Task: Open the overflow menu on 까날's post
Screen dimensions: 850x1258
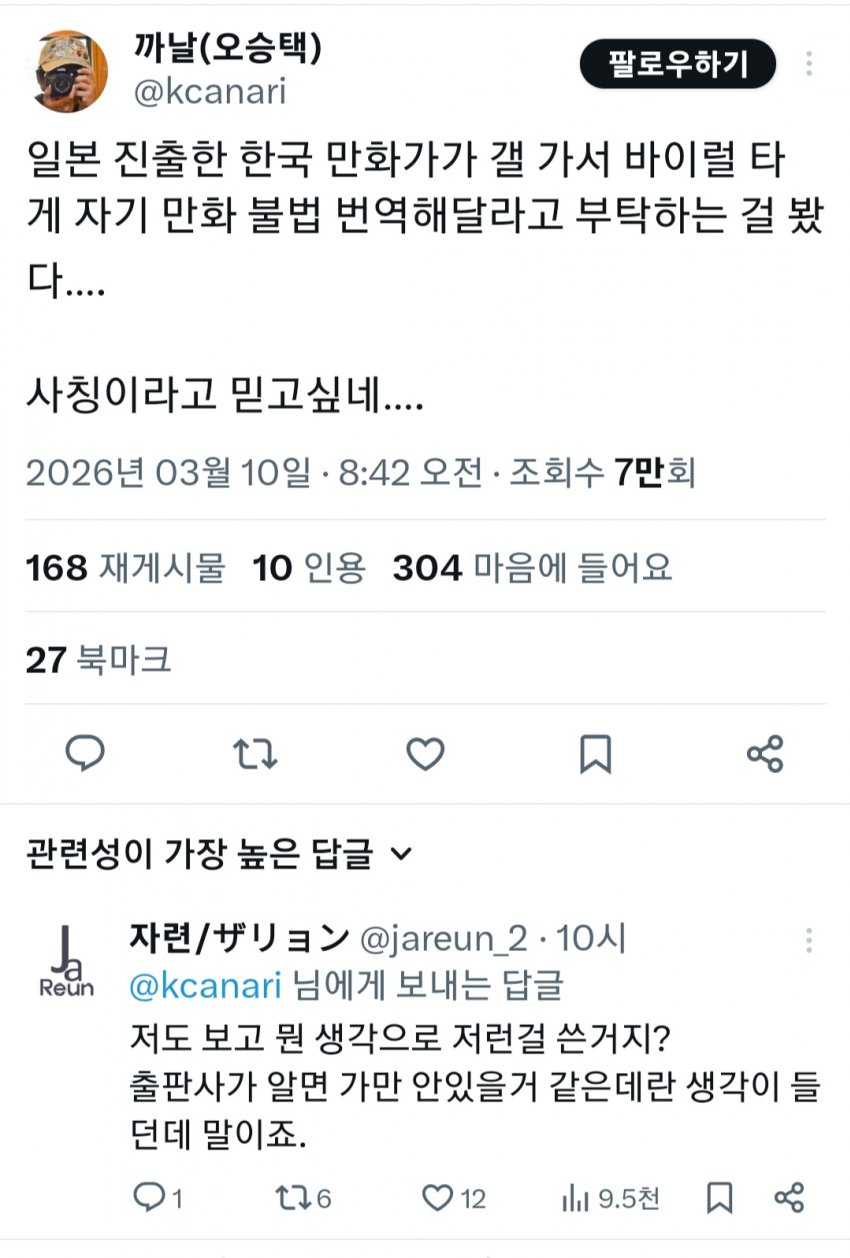Action: tap(808, 65)
